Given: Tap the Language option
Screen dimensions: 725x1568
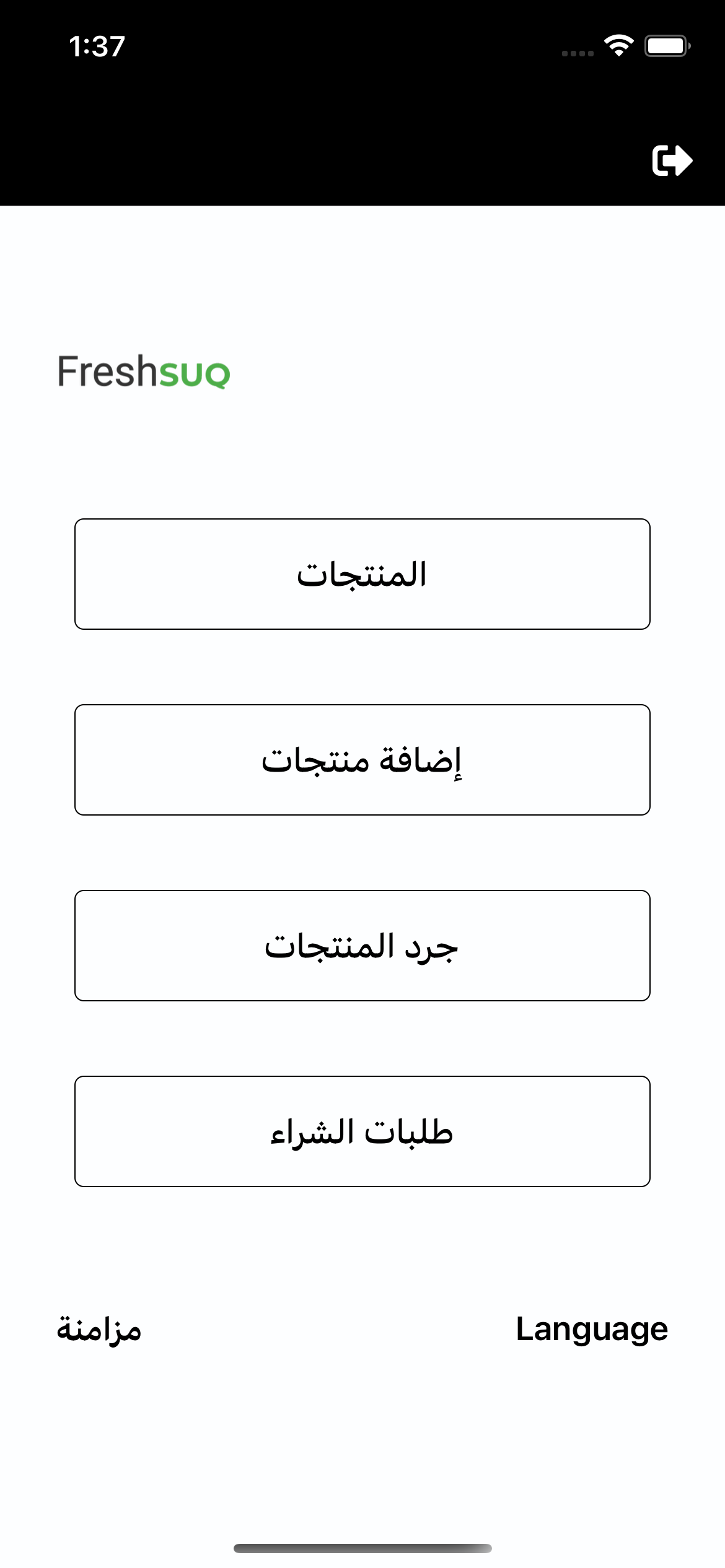Looking at the screenshot, I should (592, 1330).
